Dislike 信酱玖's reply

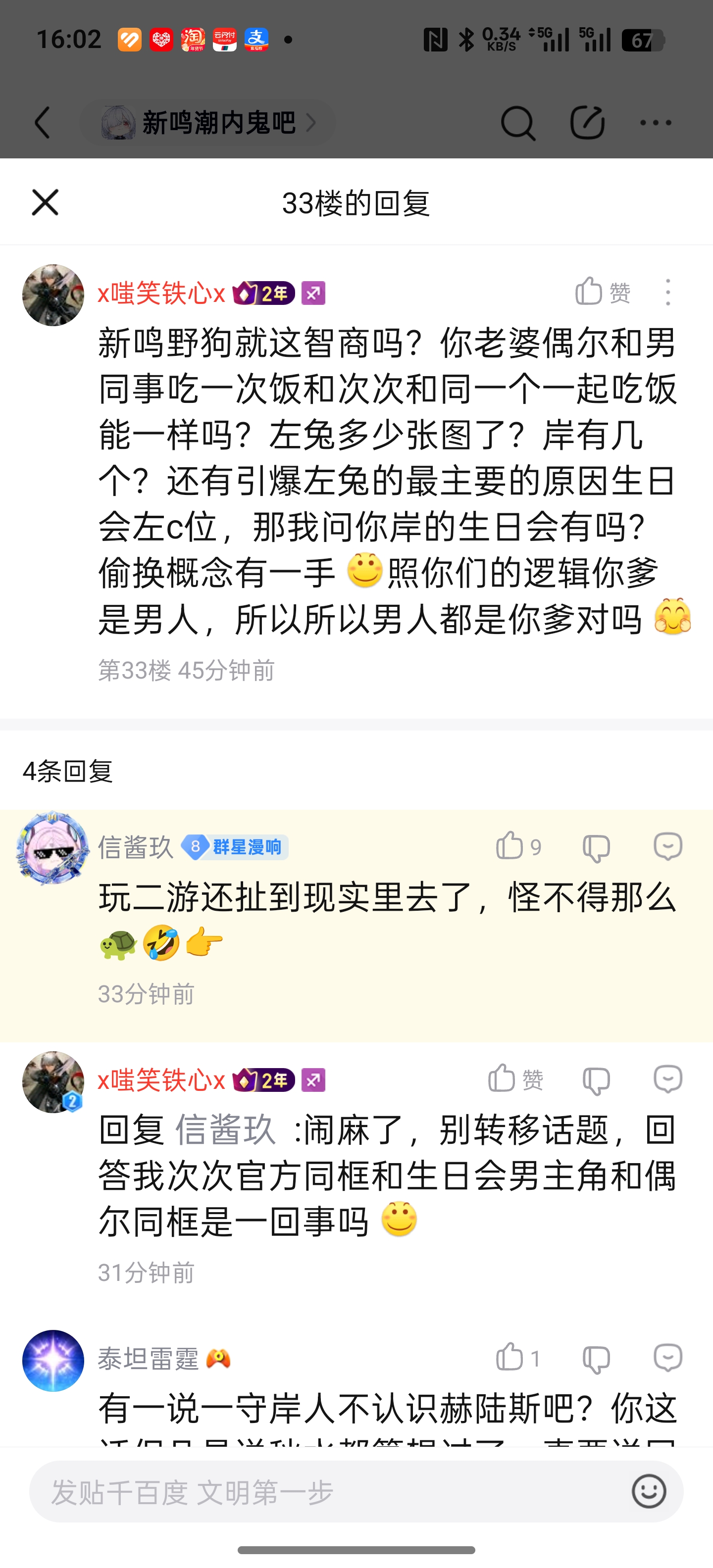pos(596,847)
